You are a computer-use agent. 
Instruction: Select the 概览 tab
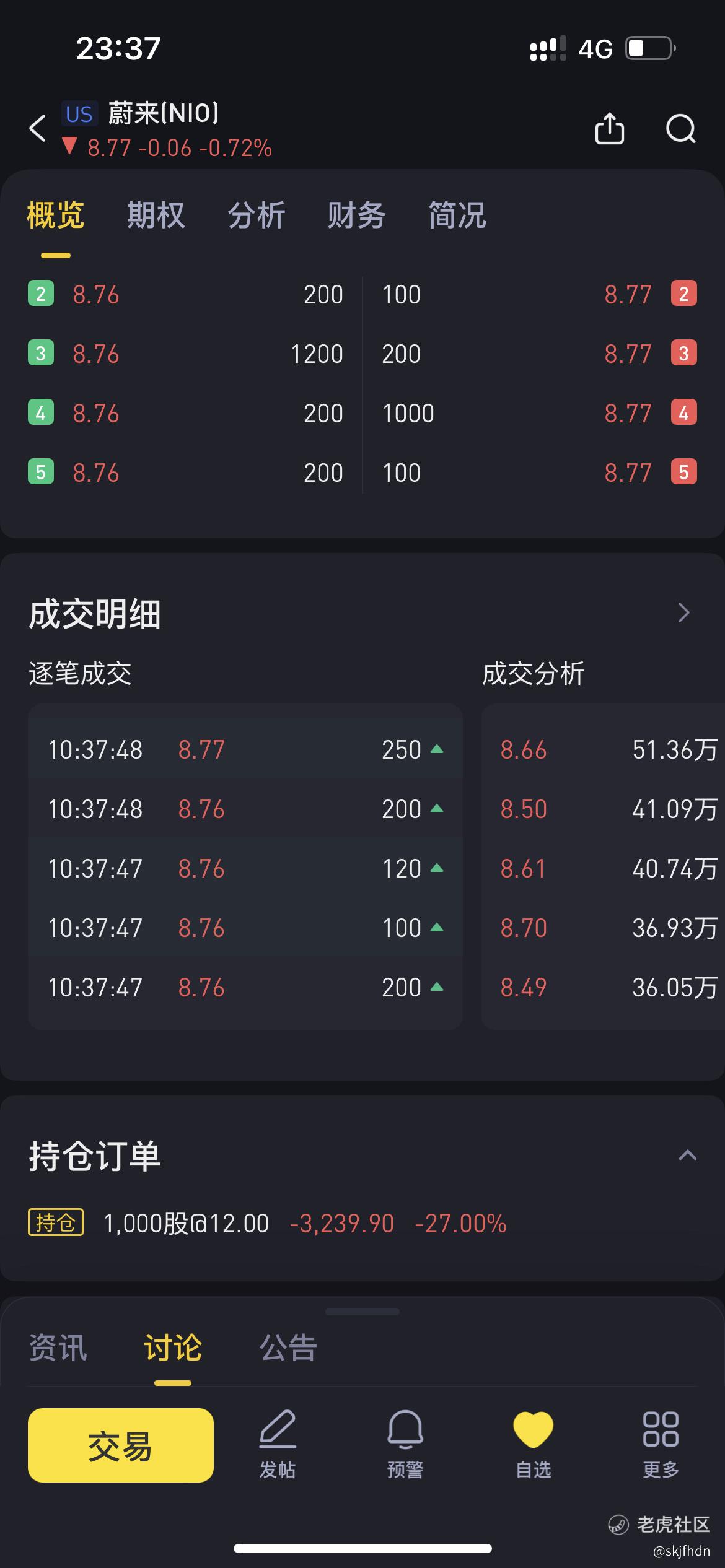click(56, 216)
